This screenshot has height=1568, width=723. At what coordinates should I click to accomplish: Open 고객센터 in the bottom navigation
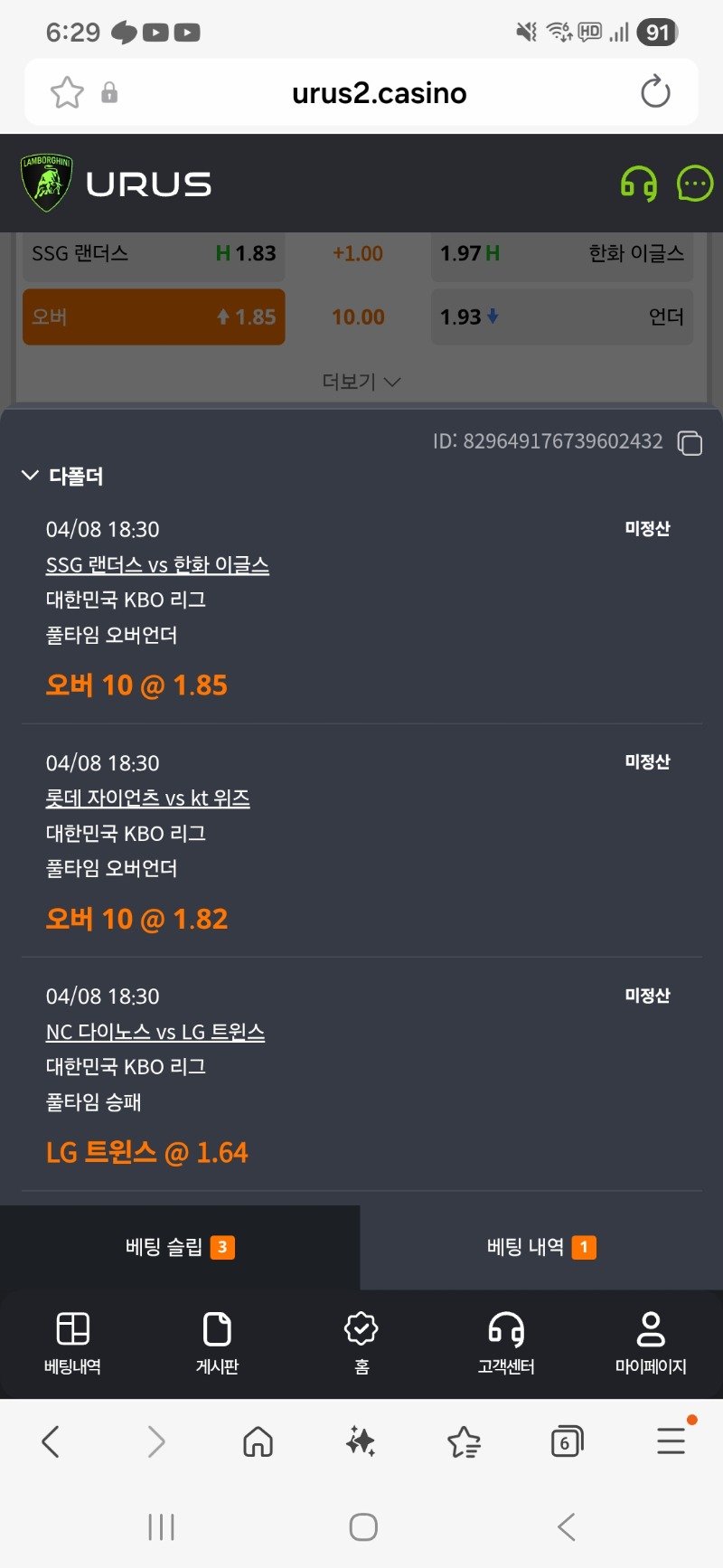pyautogui.click(x=506, y=1343)
